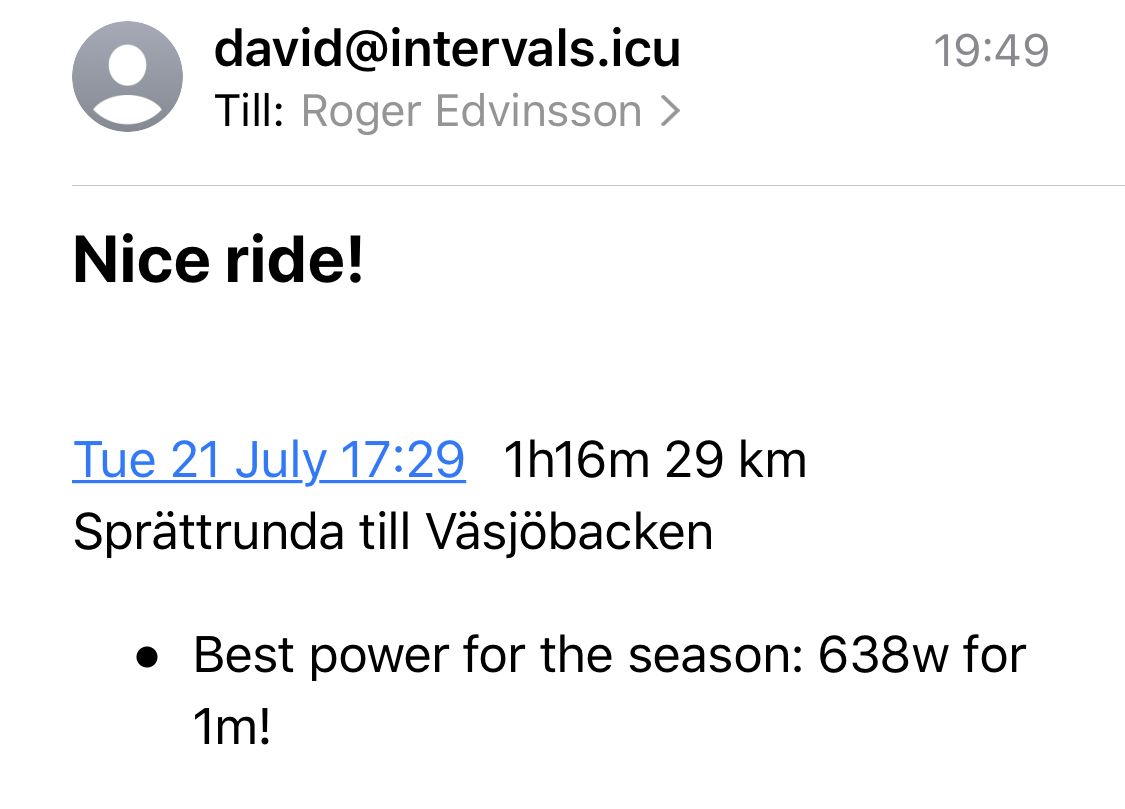This screenshot has height=809, width=1125.
Task: Open the Tue 21 July 17:29 activity link
Action: pyautogui.click(x=268, y=461)
